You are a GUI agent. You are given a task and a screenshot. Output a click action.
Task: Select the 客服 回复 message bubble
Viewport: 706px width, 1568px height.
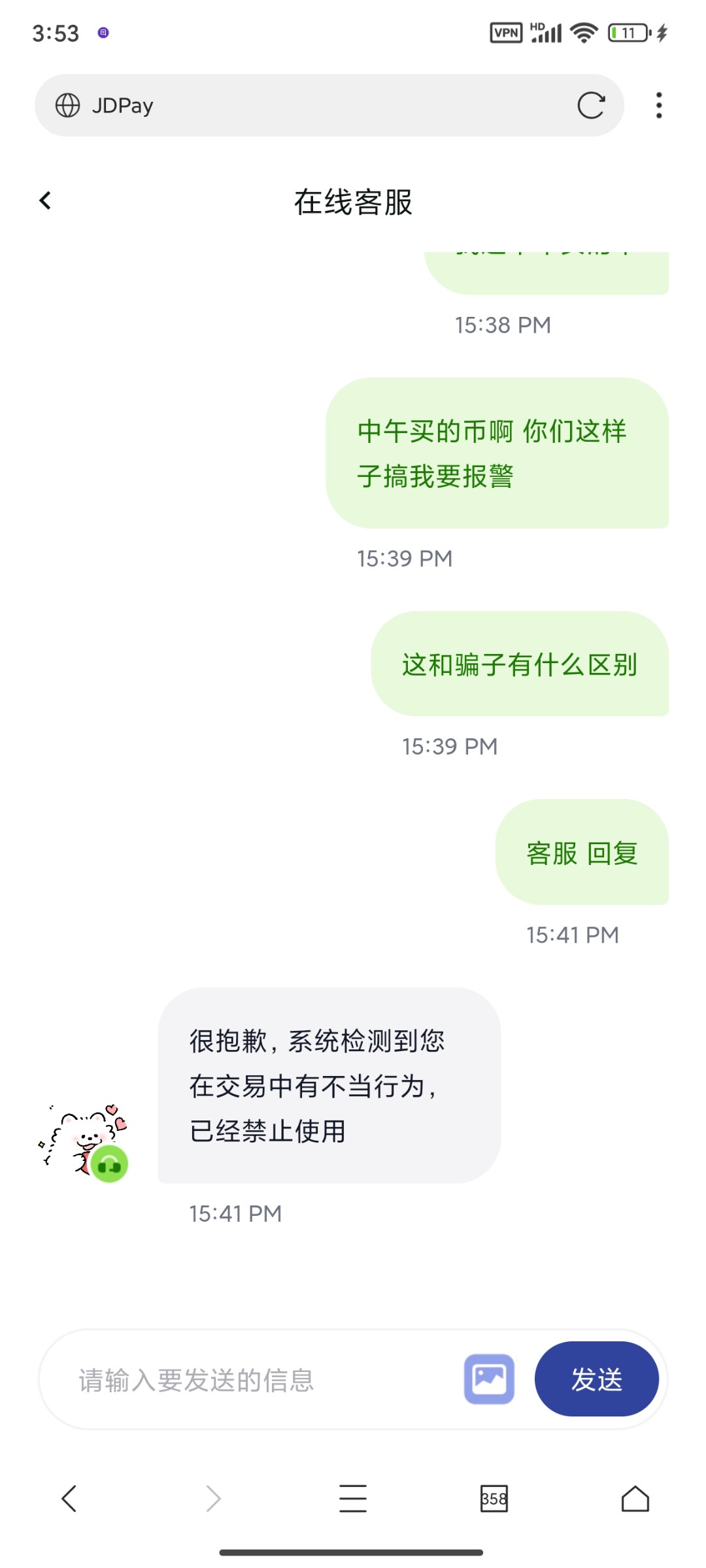[x=582, y=853]
